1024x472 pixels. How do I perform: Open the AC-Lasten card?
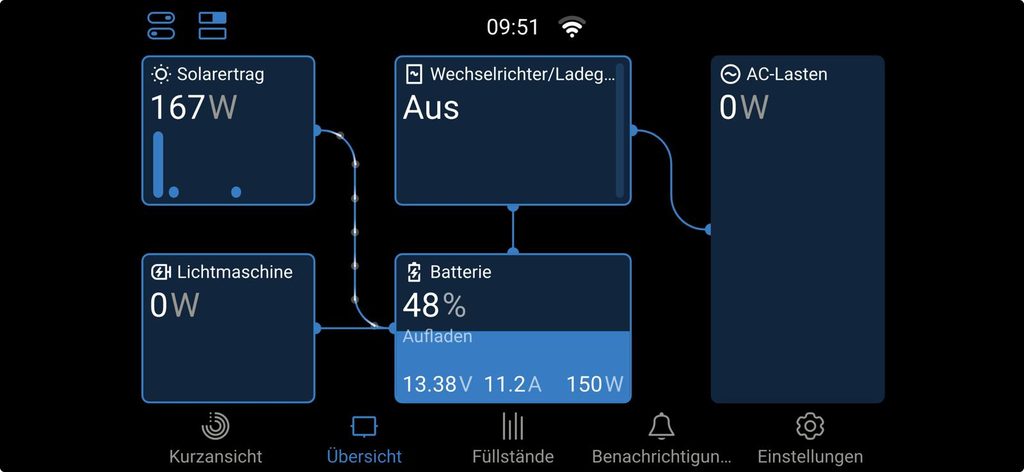click(797, 229)
